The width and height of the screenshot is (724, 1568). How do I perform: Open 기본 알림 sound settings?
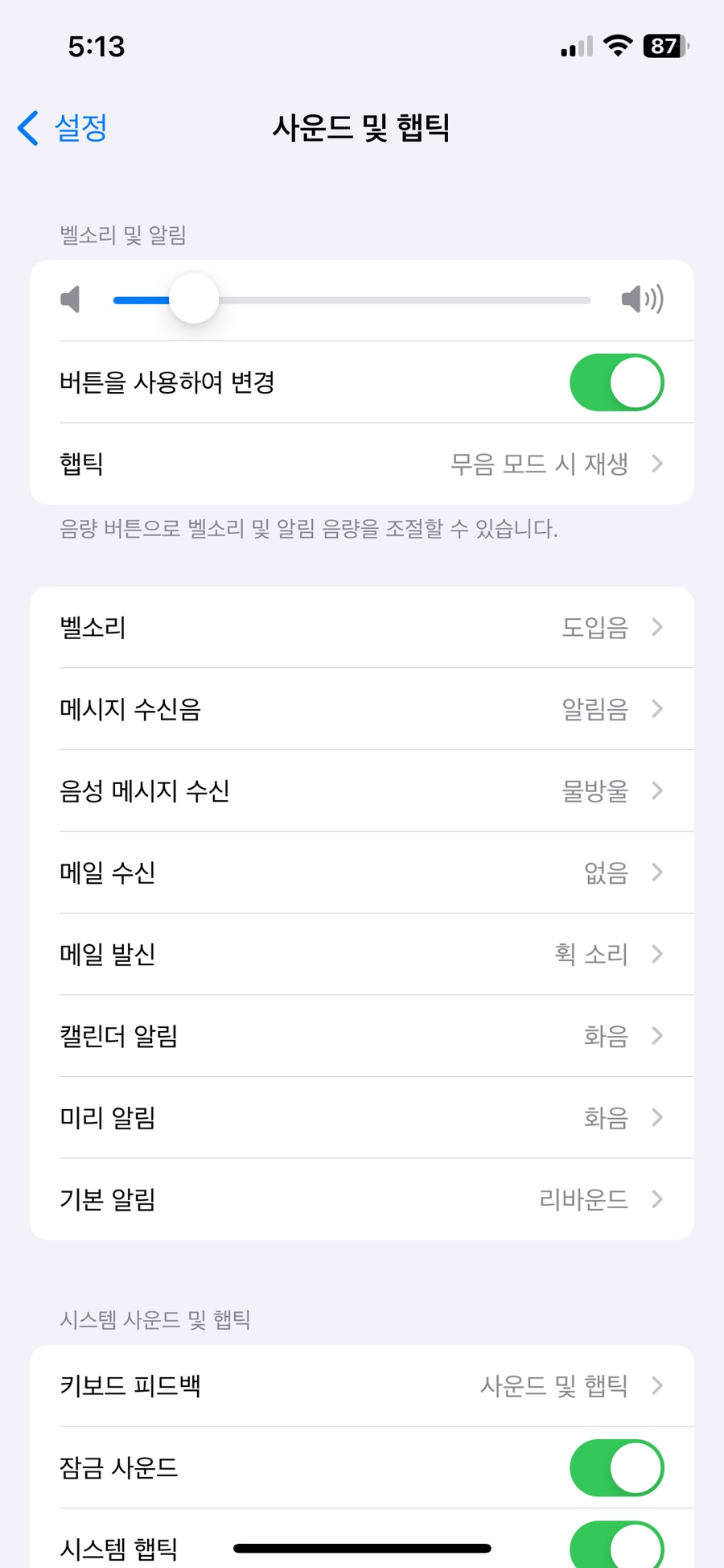pyautogui.click(x=362, y=1199)
